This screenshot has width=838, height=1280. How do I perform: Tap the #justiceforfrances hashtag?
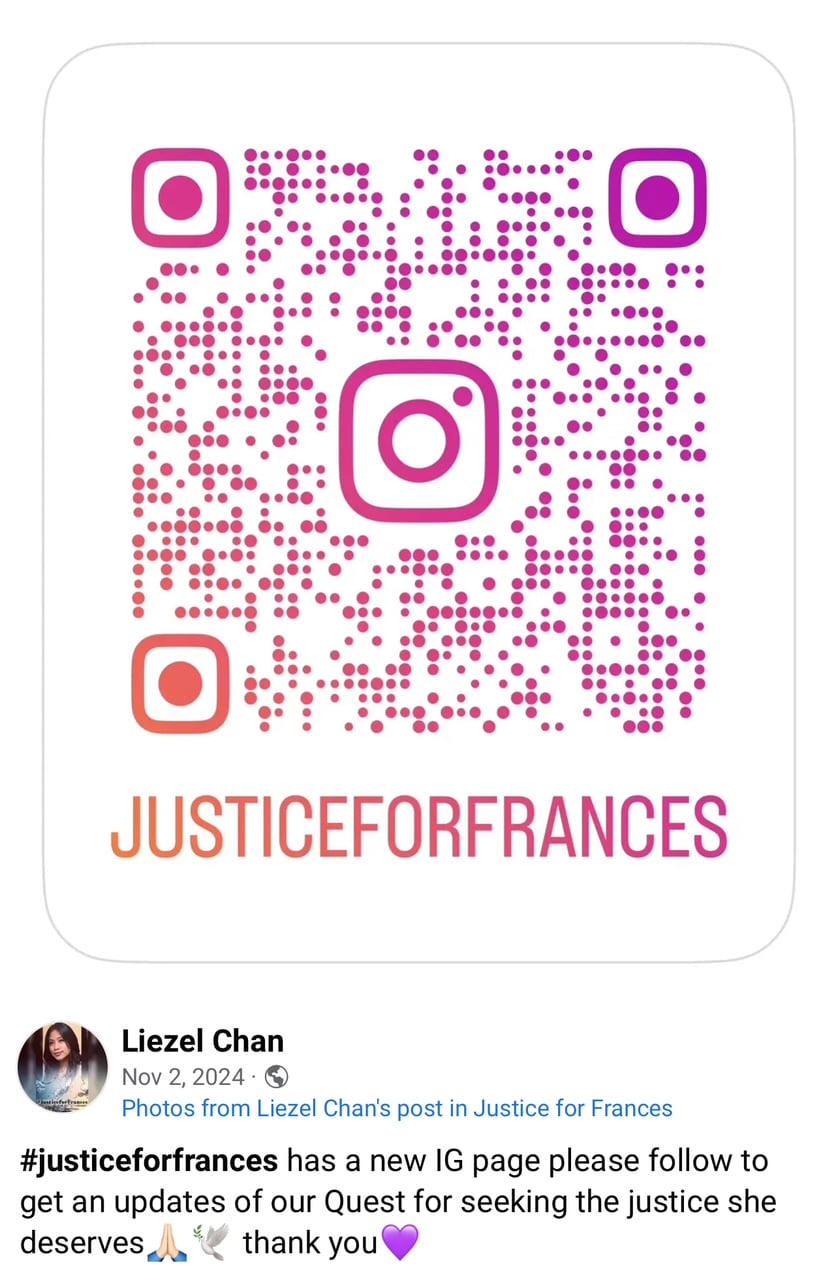point(149,1161)
